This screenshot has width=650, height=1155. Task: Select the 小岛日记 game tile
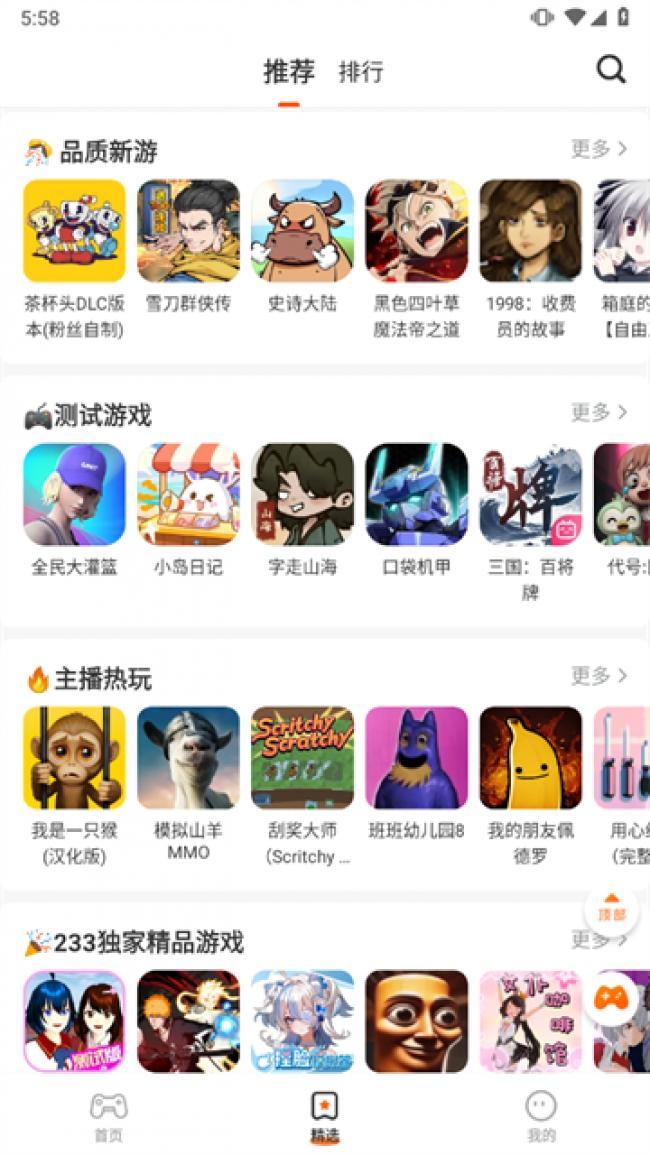188,495
